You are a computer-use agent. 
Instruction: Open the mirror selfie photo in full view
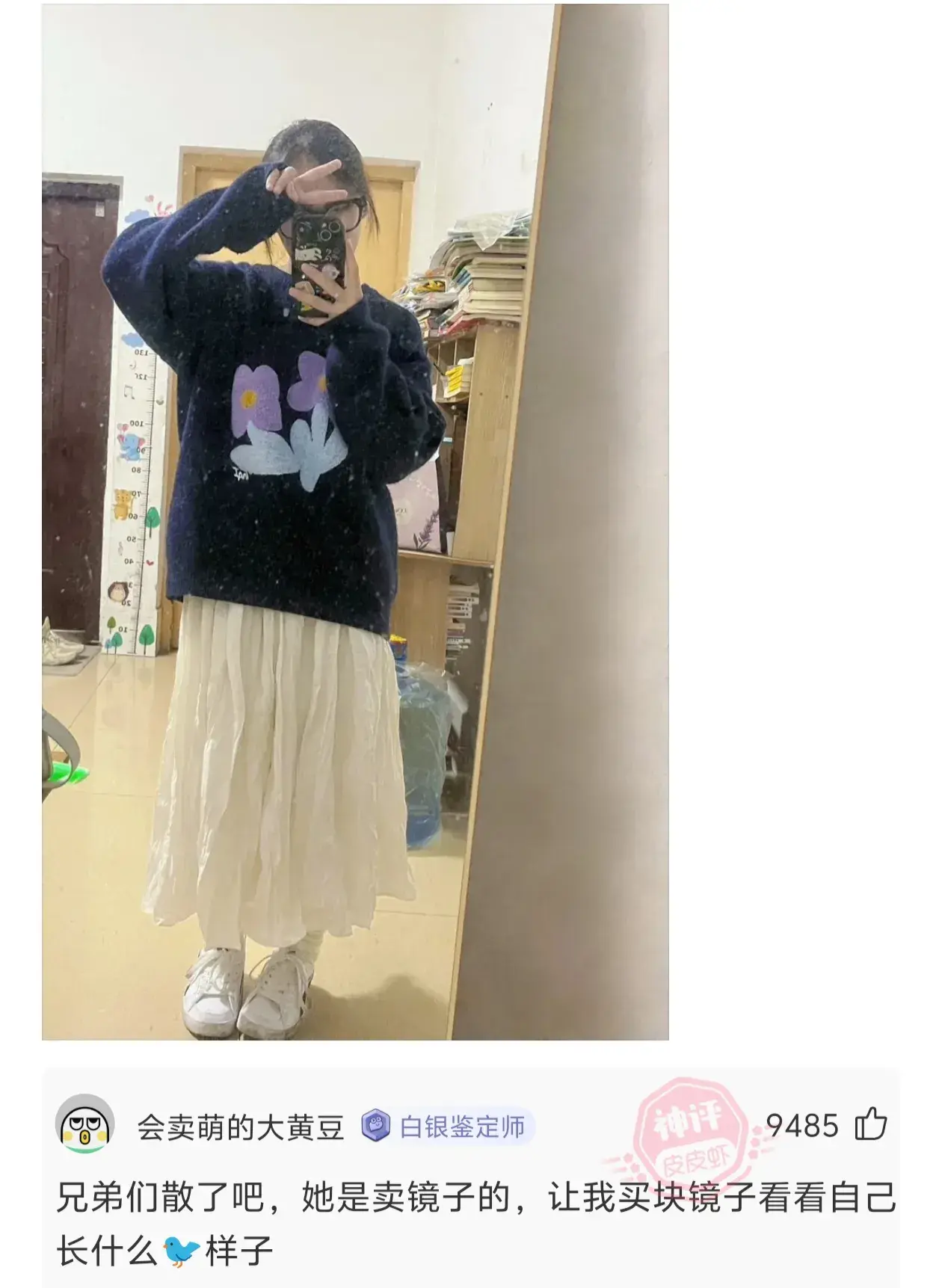[x=355, y=522]
